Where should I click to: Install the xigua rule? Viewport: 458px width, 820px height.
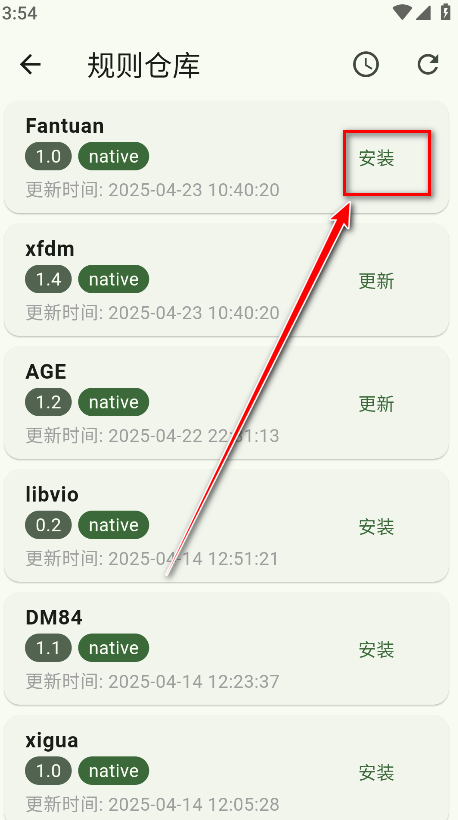coord(376,772)
